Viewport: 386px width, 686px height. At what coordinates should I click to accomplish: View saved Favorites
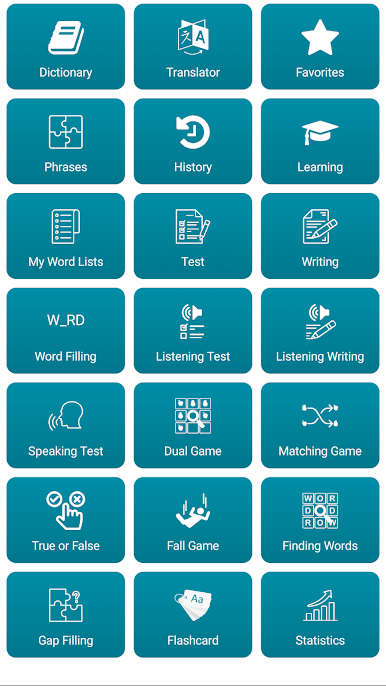point(320,47)
